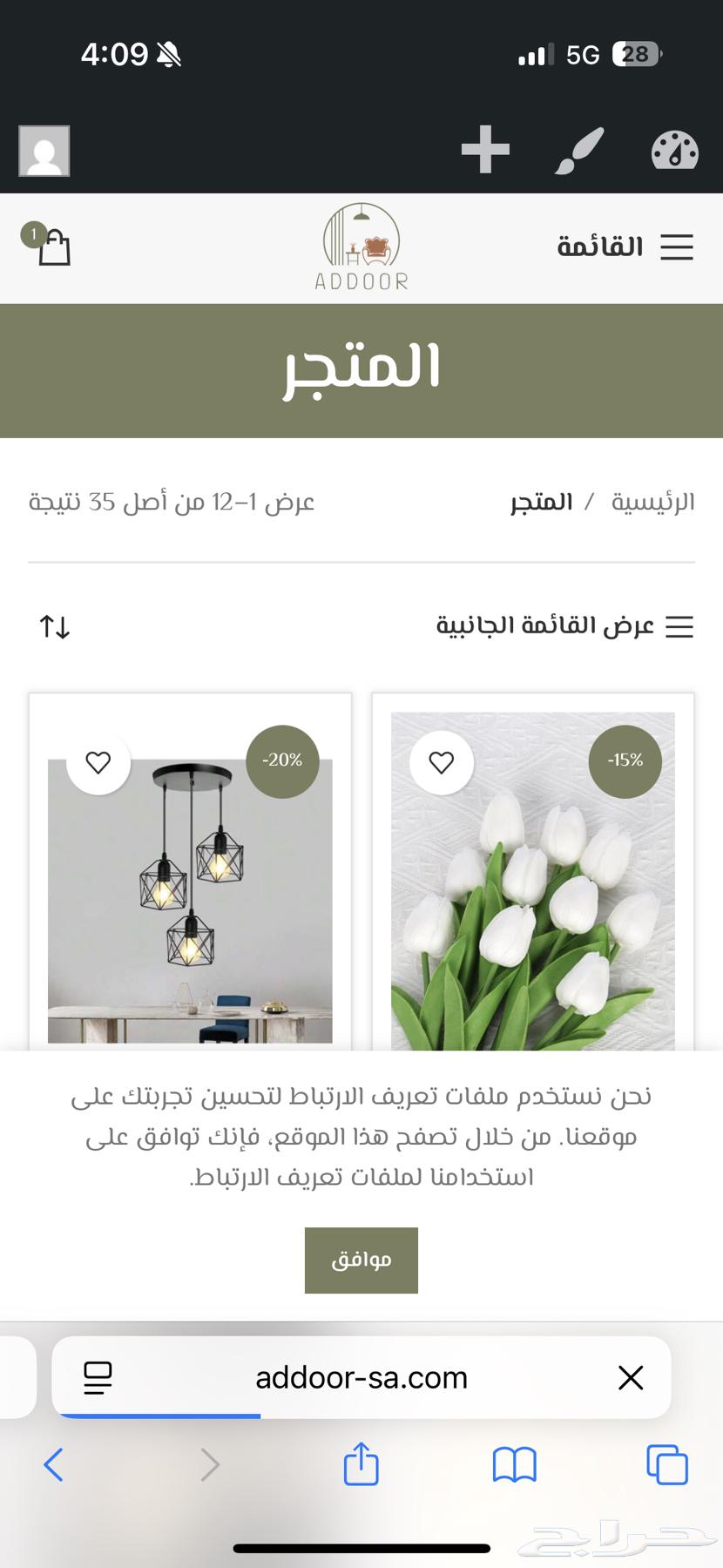Tap the profile avatar in the top-left corner
This screenshot has width=723, height=1568.
pyautogui.click(x=44, y=151)
